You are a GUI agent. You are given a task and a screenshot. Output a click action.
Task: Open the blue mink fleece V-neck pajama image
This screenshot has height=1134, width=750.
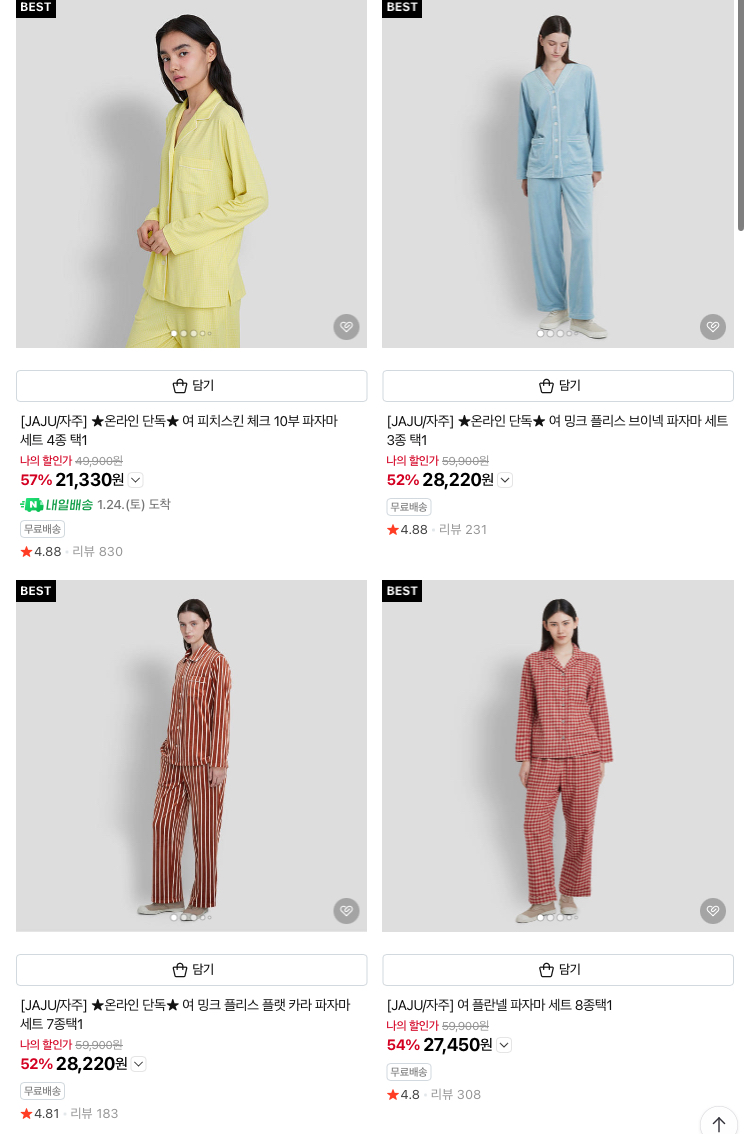coord(557,170)
